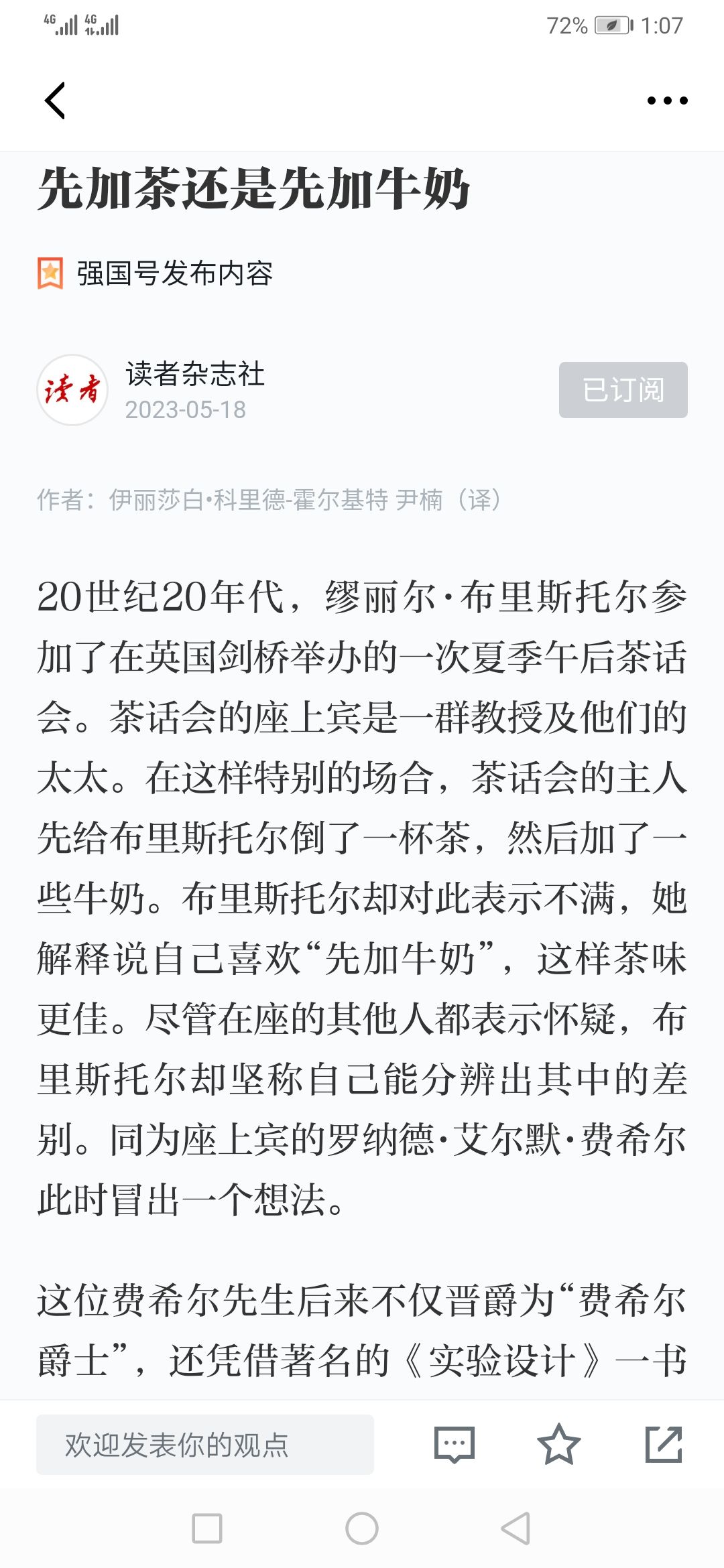Go back using the top-left arrow
The height and width of the screenshot is (1568, 724).
[55, 101]
